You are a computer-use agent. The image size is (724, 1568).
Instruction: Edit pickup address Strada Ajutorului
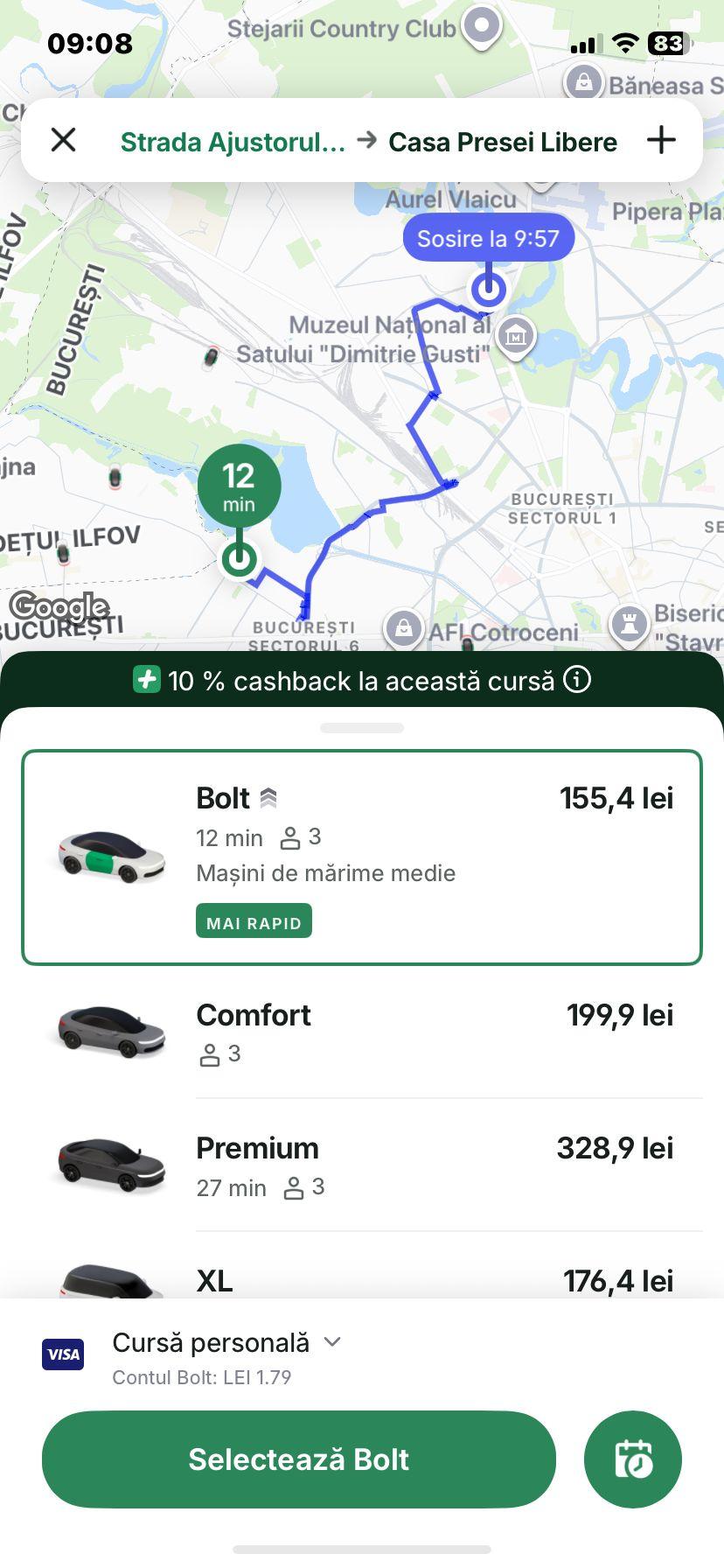[x=233, y=142]
